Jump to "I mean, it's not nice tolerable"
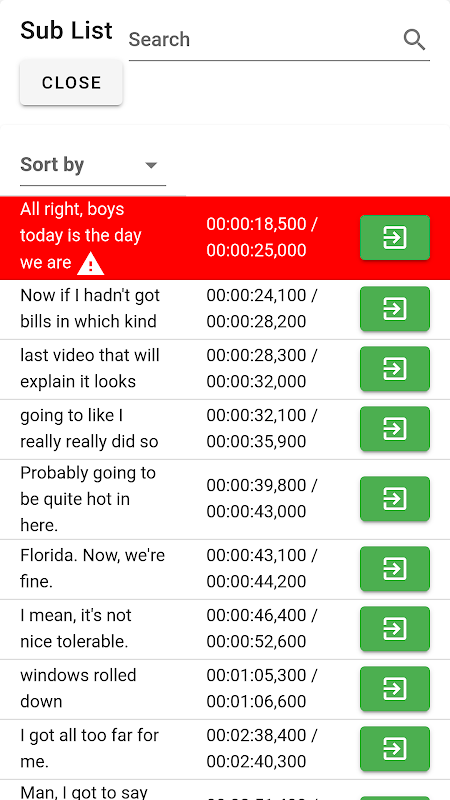The width and height of the screenshot is (450, 800). [x=395, y=629]
